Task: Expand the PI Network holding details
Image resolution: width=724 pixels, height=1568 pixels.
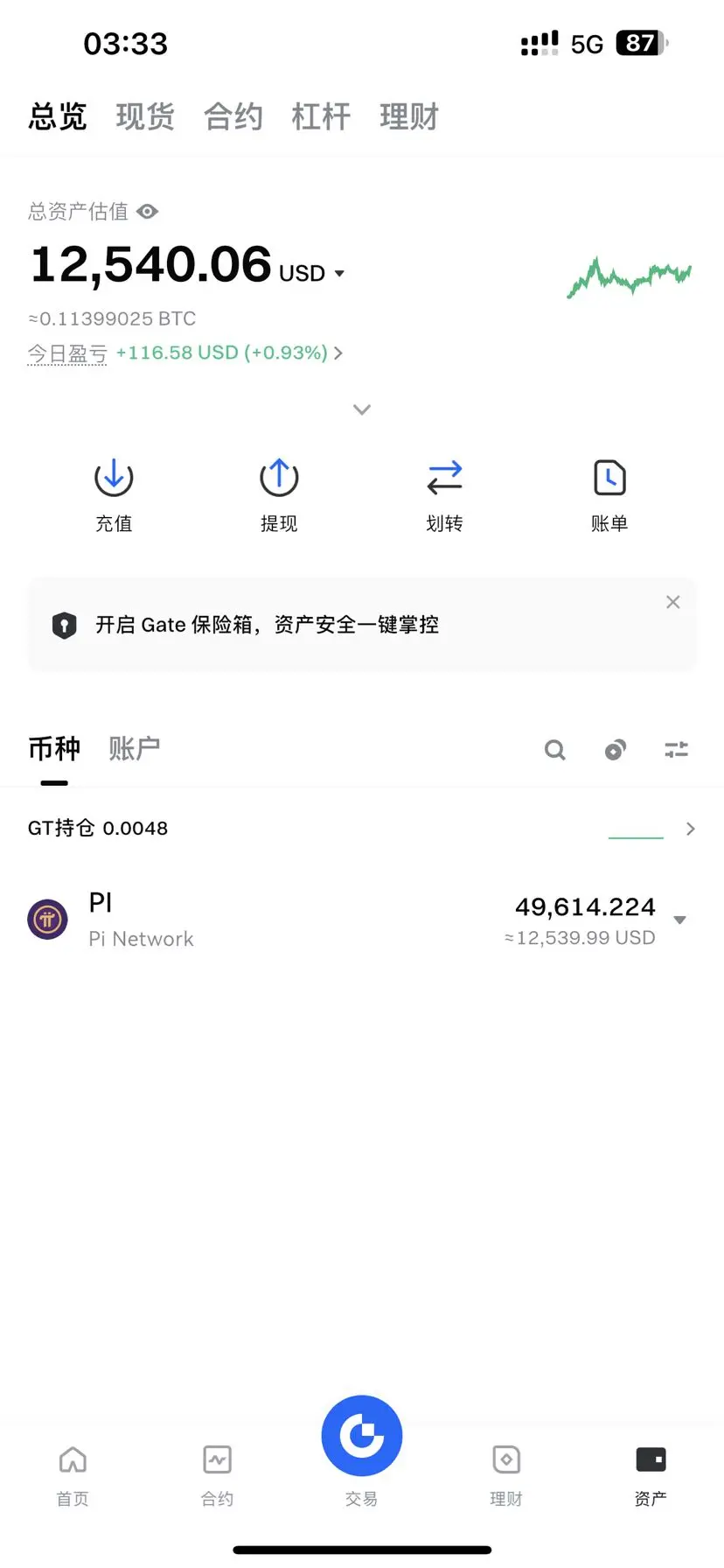Action: (679, 920)
